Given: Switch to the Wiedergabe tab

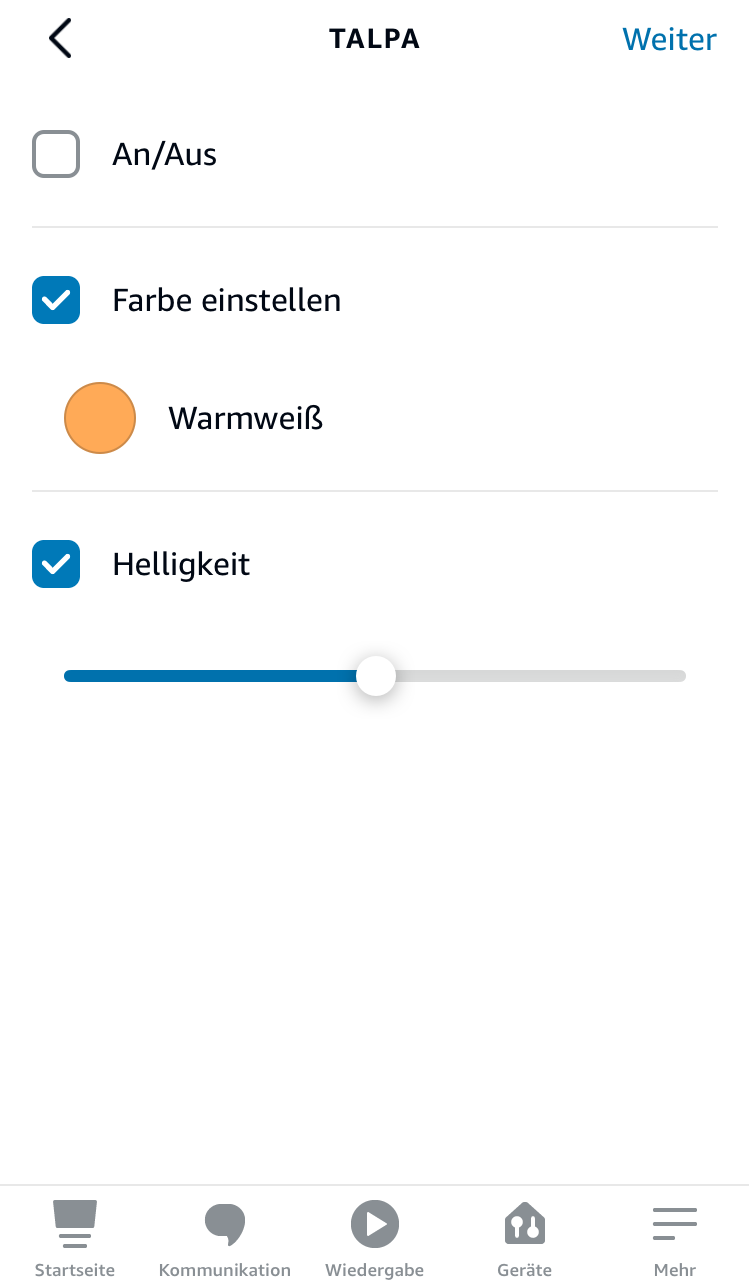Looking at the screenshot, I should [375, 1238].
